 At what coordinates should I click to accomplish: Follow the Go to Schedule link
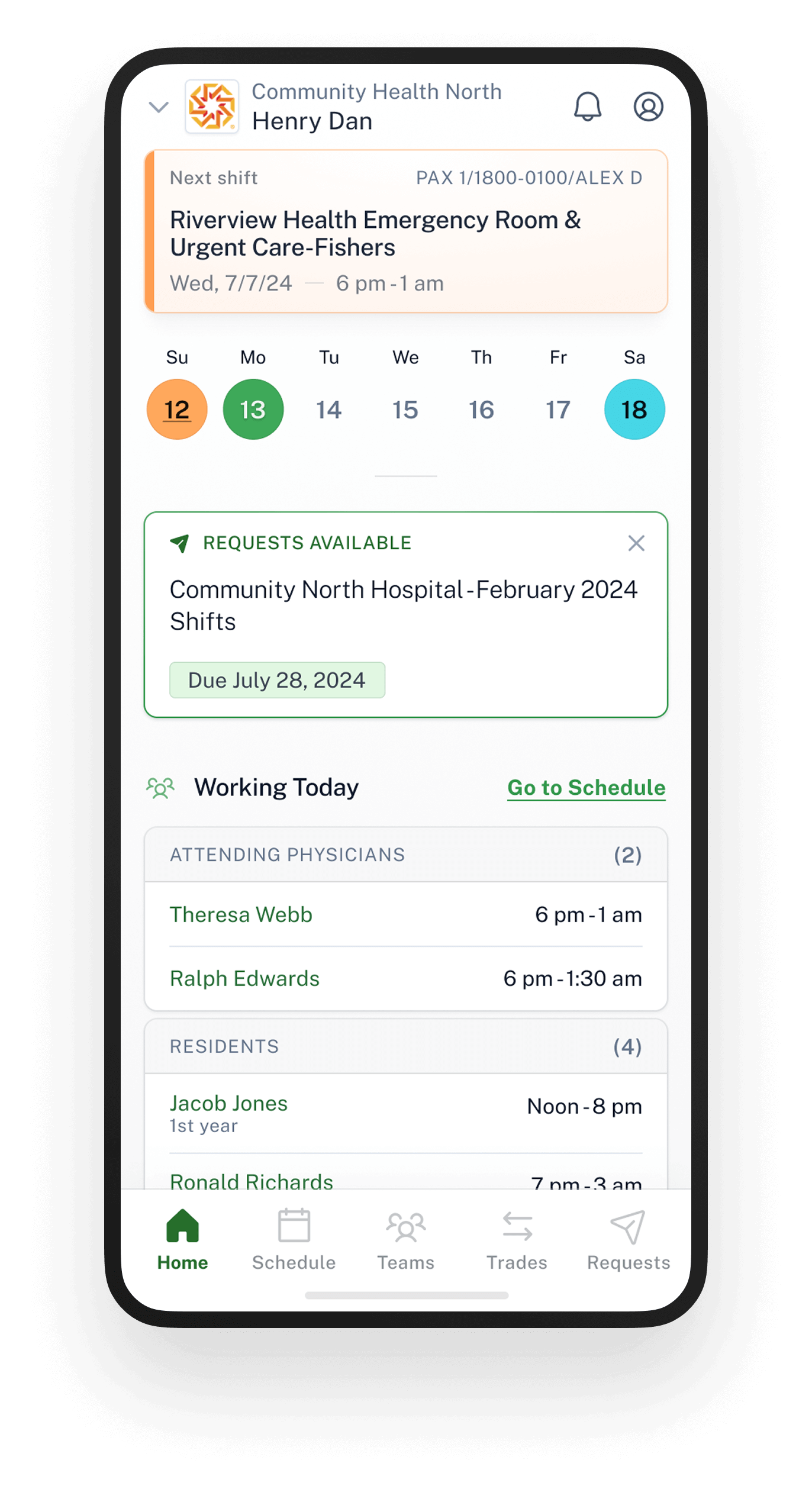point(586,788)
